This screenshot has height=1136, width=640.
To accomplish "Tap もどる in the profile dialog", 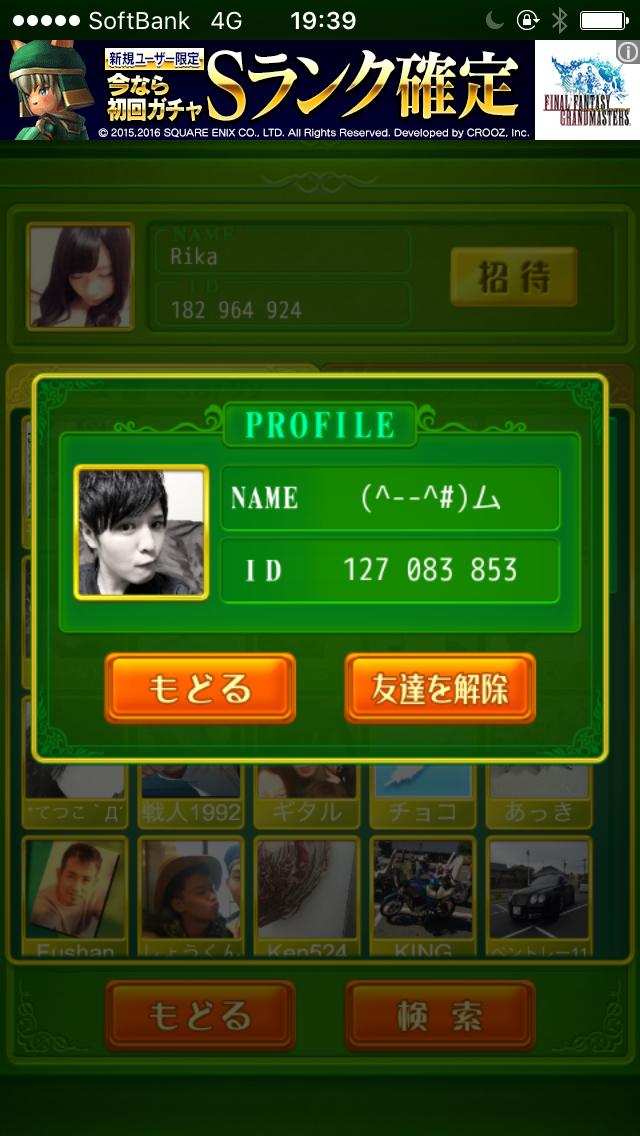I will [200, 688].
